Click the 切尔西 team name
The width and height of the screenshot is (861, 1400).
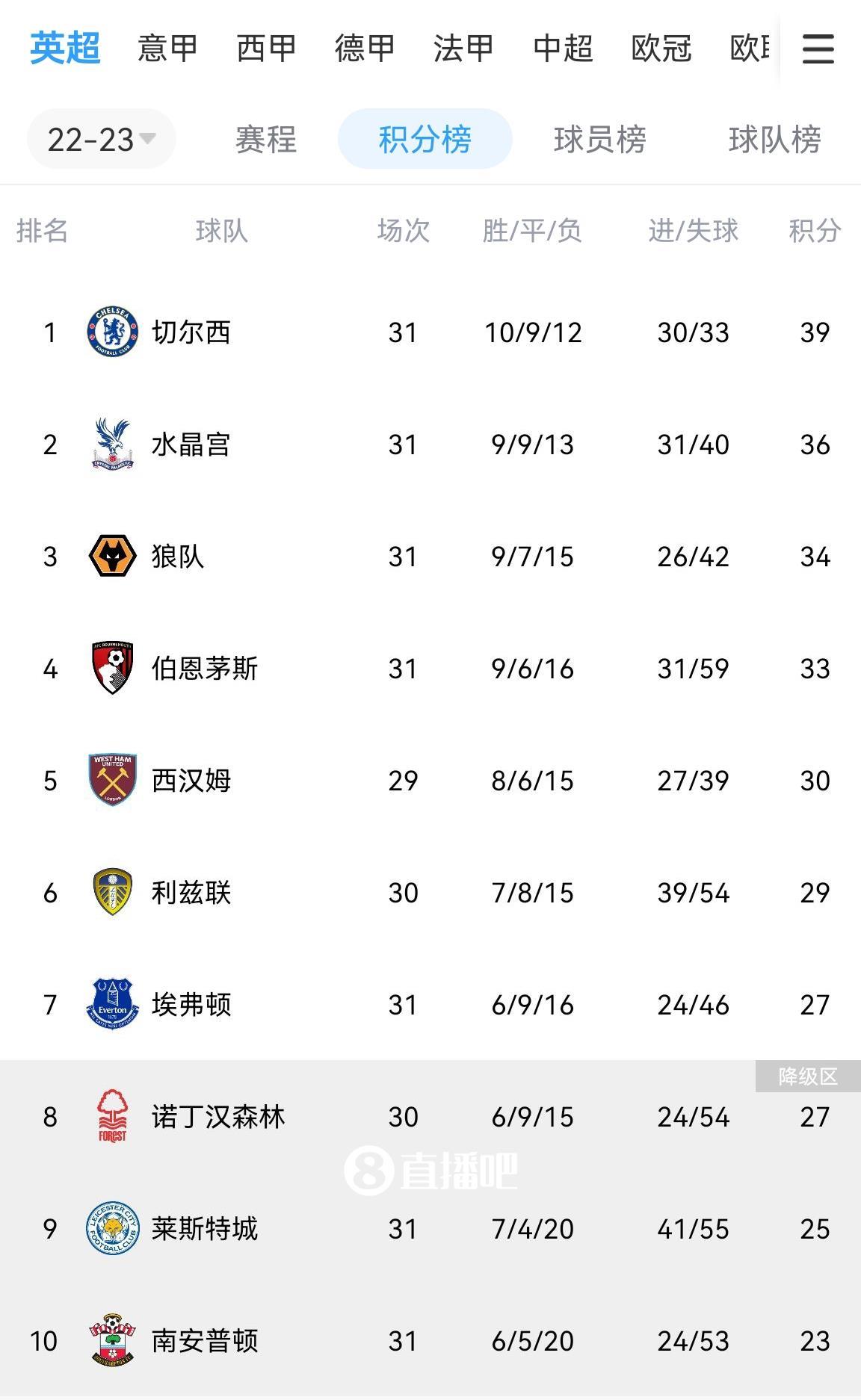tap(192, 332)
